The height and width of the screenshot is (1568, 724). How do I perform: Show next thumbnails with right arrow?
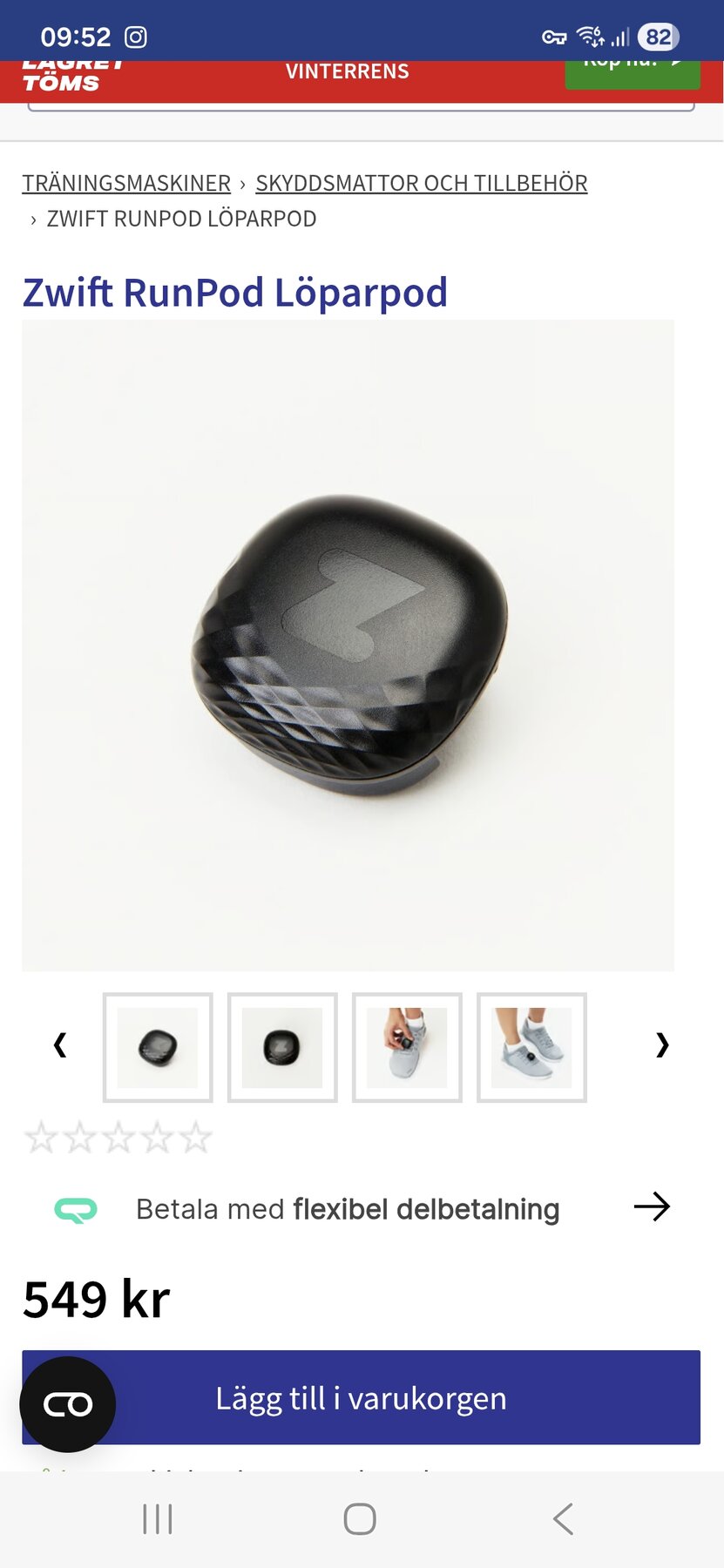[x=662, y=1044]
